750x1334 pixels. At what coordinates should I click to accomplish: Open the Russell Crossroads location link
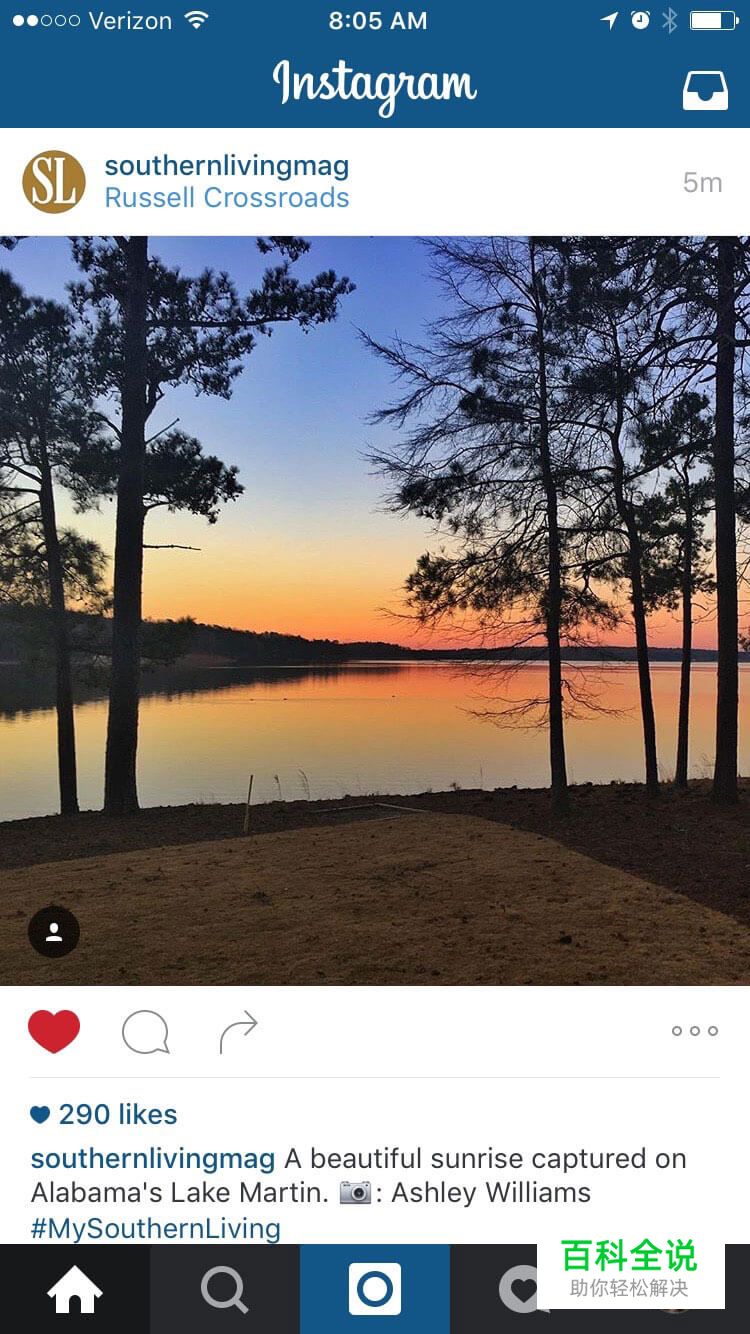[227, 198]
